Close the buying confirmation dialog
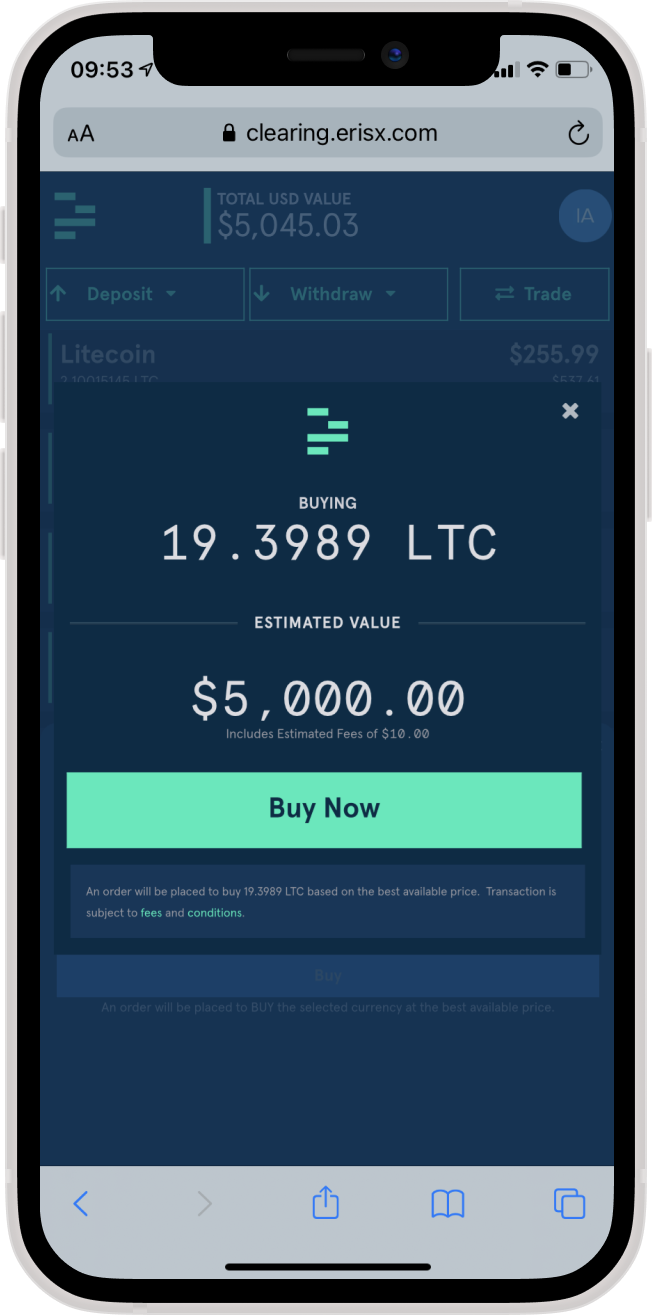Viewport: 652px width, 1315px height. [x=570, y=410]
